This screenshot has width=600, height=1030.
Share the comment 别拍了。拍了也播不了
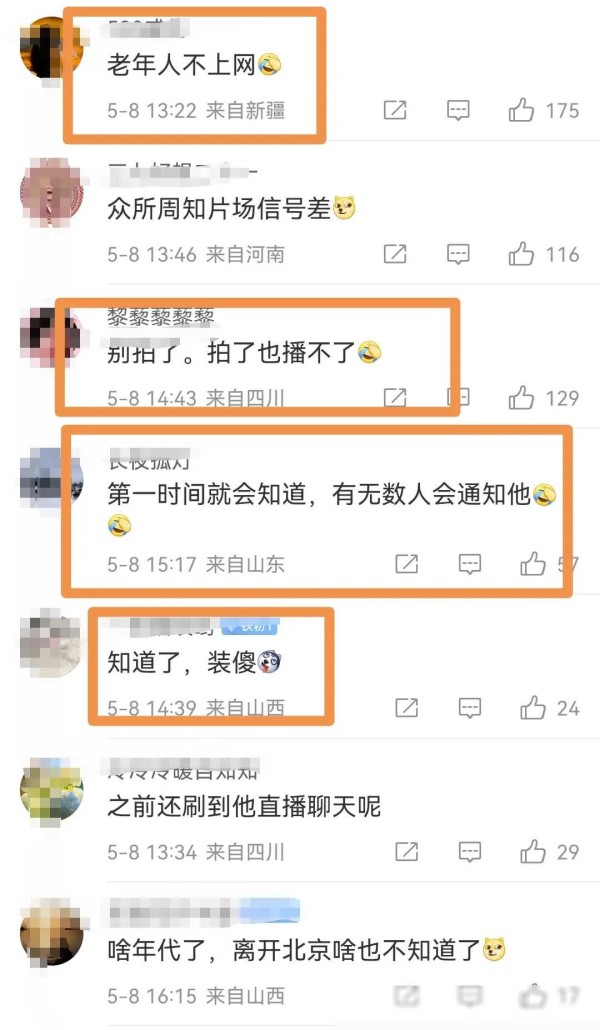(x=395, y=398)
